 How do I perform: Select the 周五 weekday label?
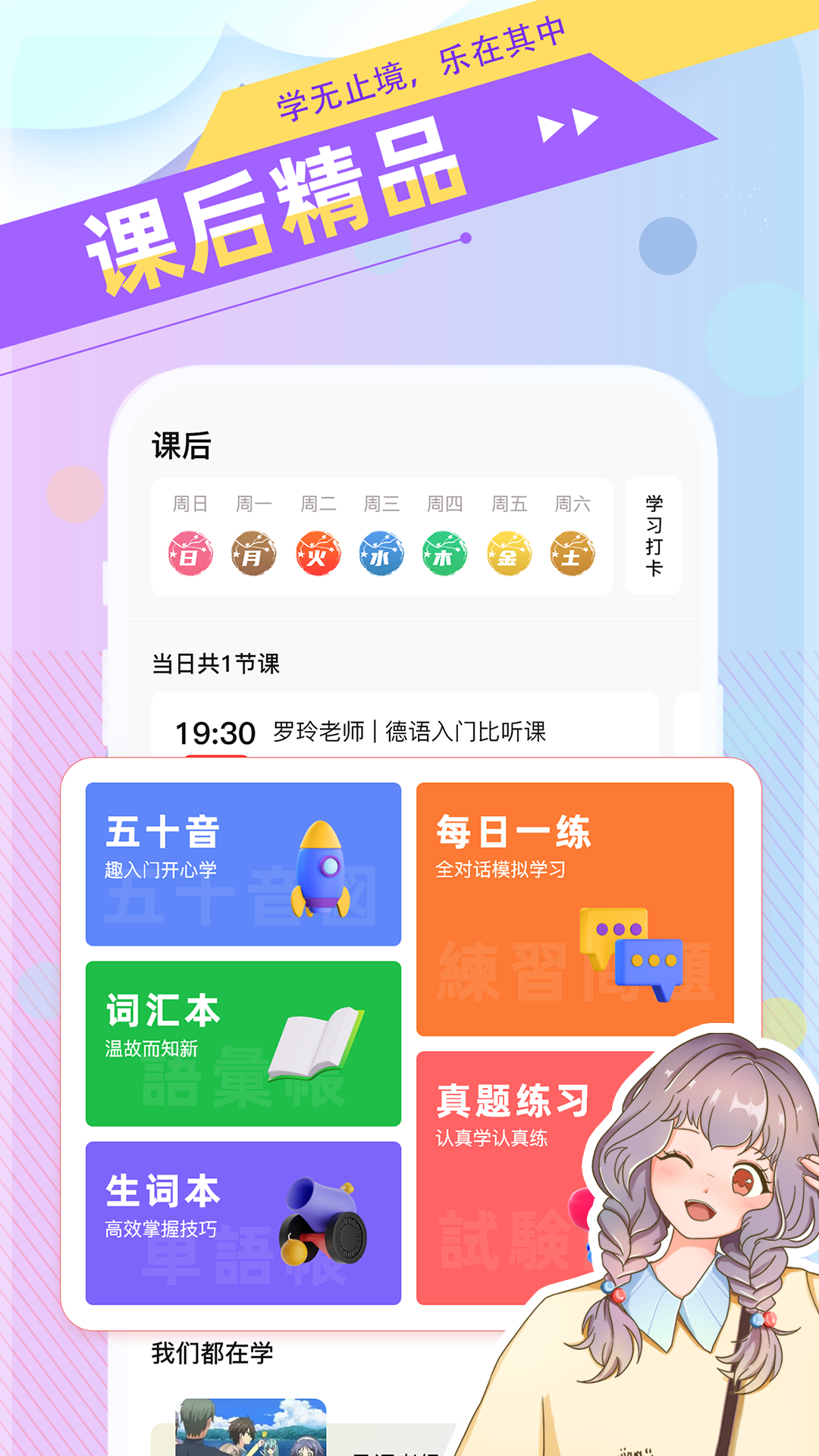(x=510, y=504)
